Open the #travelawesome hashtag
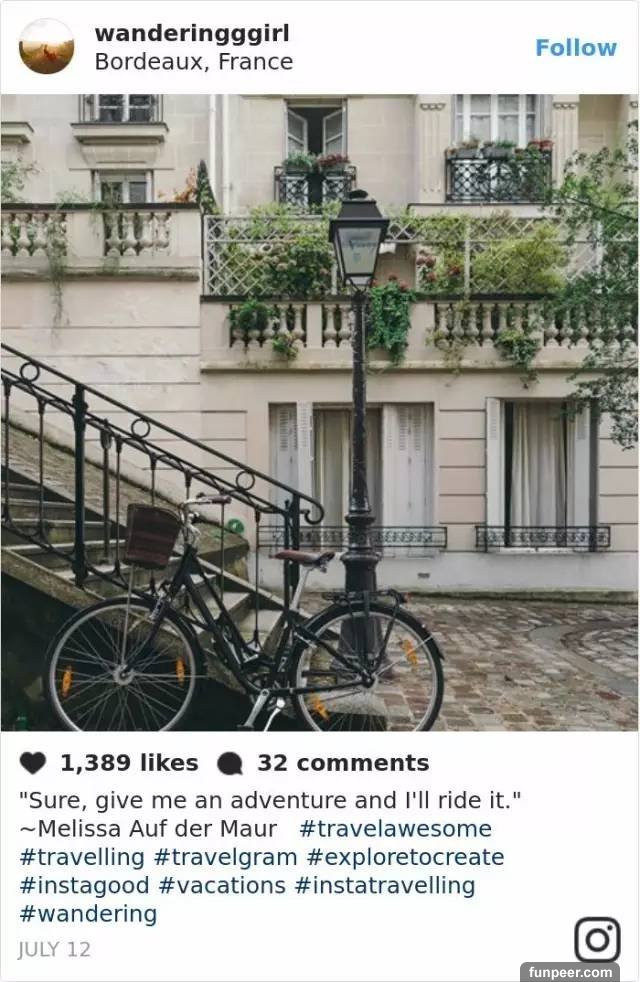This screenshot has width=640, height=982. 395,829
